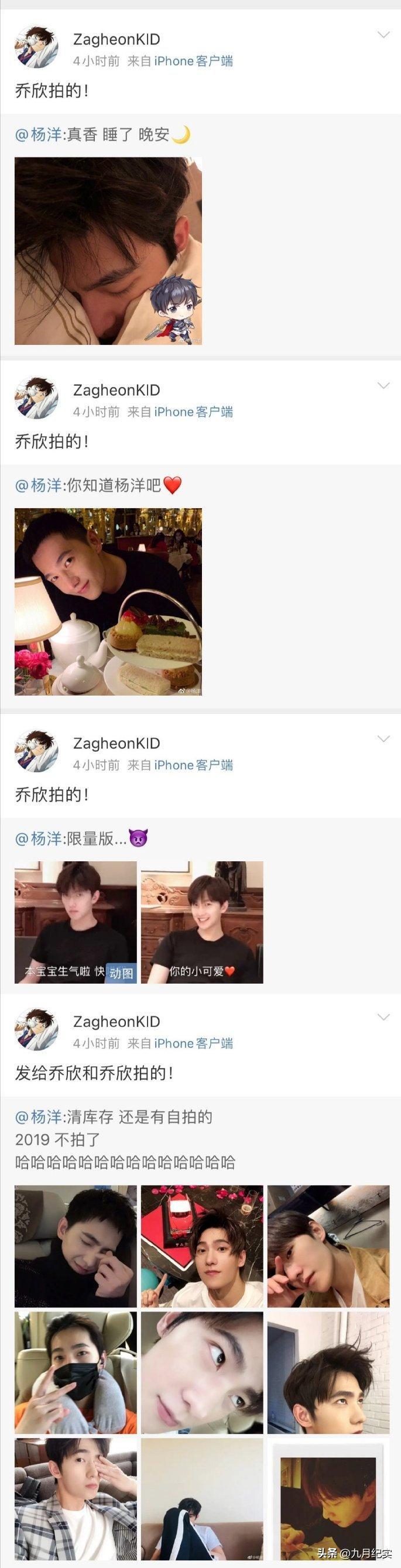
Task: Open the @杨洋 profile from the "清库存" post
Action: 38,1117
